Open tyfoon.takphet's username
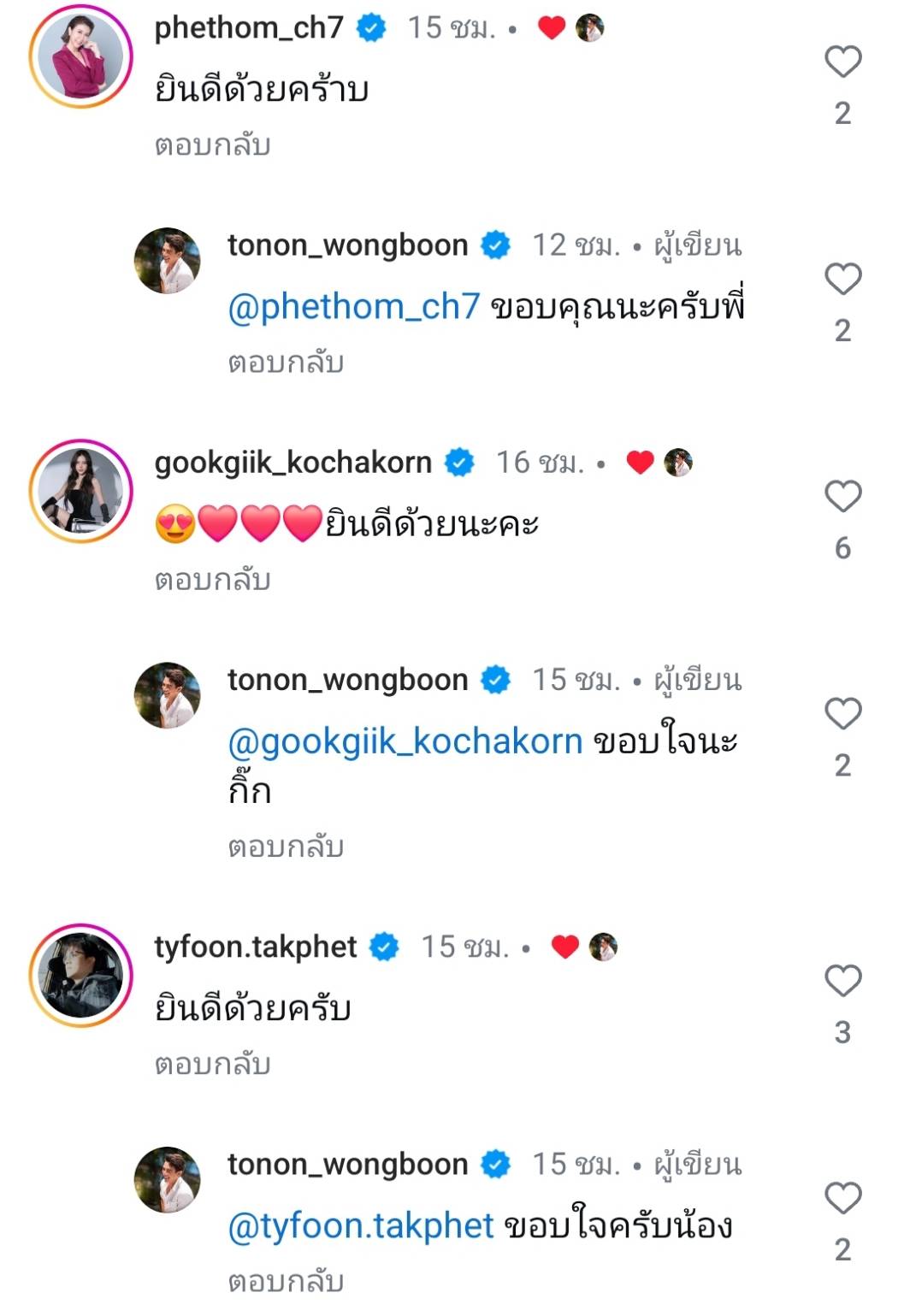The image size is (910, 1316). pyautogui.click(x=255, y=947)
